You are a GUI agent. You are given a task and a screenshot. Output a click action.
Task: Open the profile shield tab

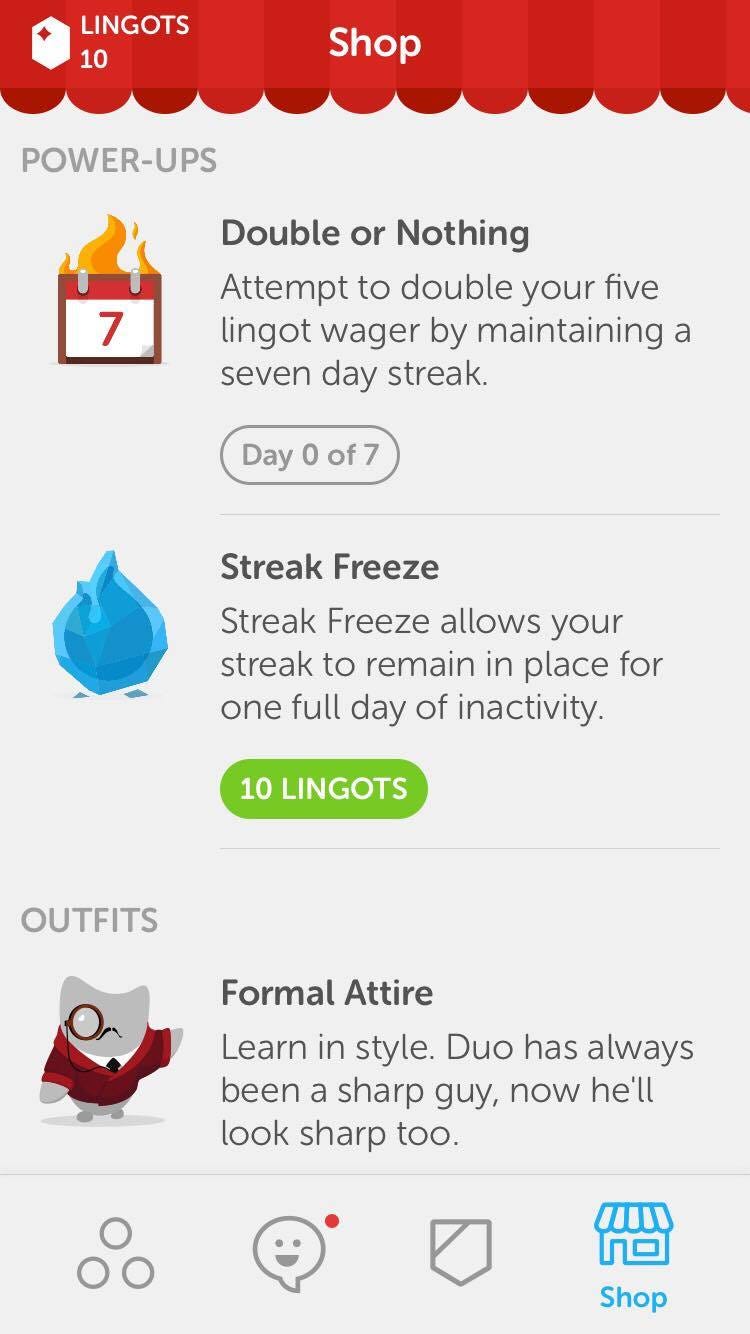point(461,1251)
